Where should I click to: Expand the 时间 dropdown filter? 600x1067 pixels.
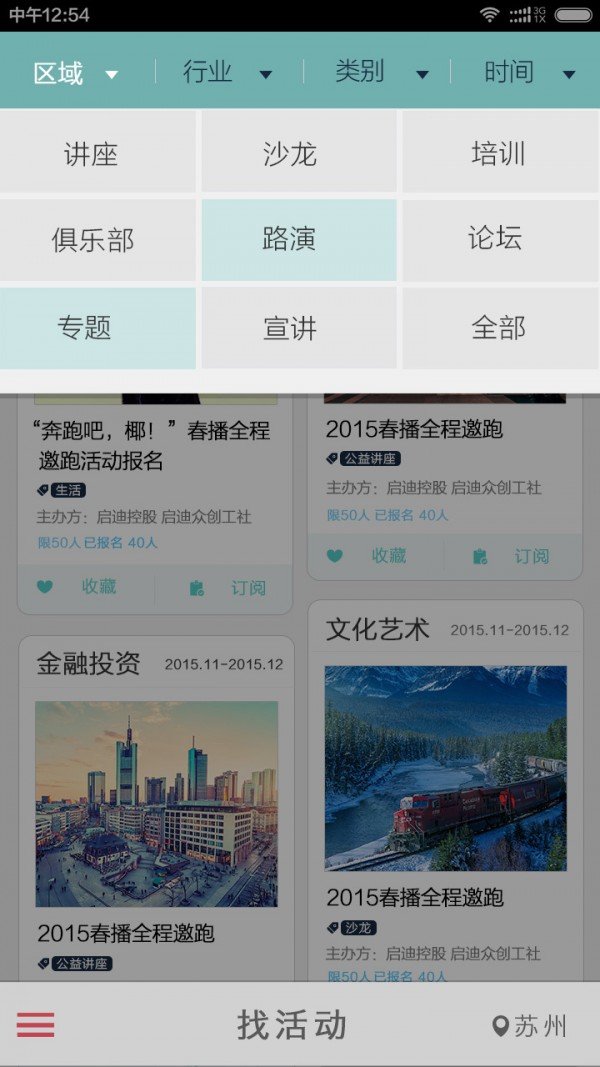pos(529,73)
